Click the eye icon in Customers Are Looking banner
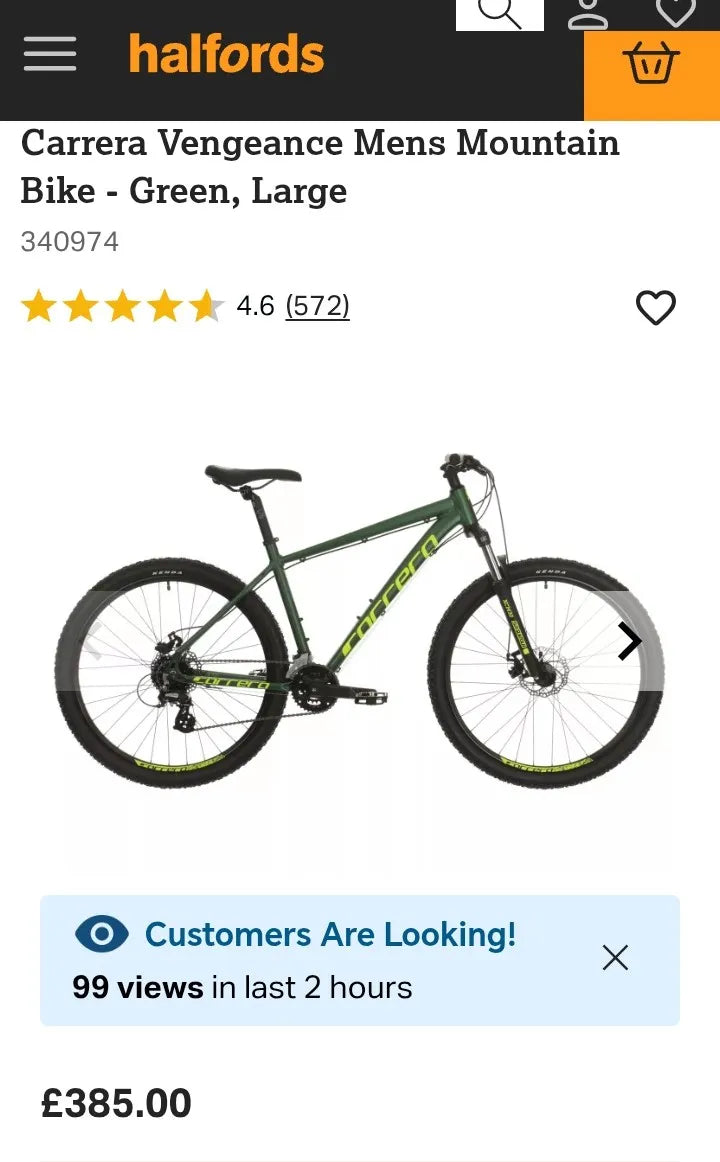The width and height of the screenshot is (720, 1162). click(100, 934)
